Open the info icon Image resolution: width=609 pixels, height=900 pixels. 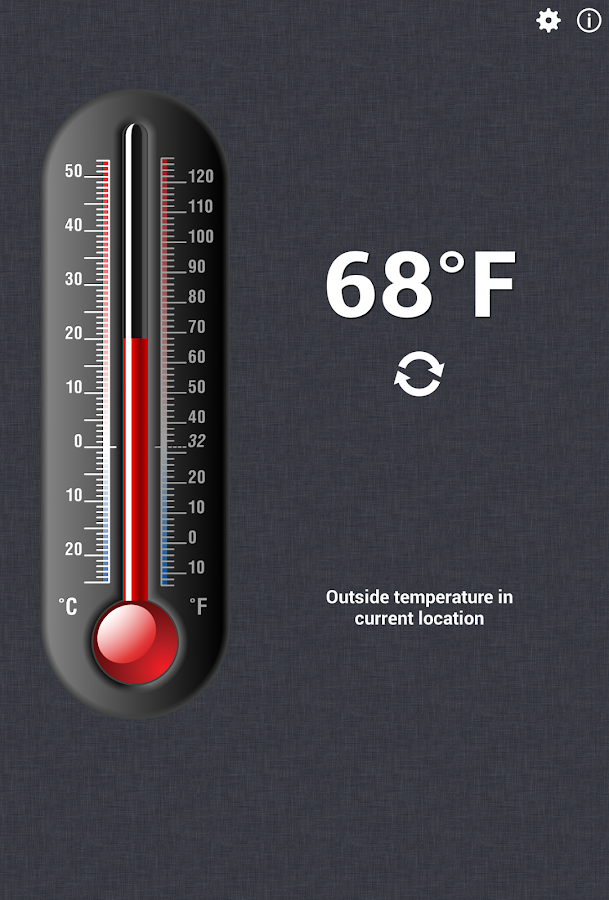click(589, 20)
